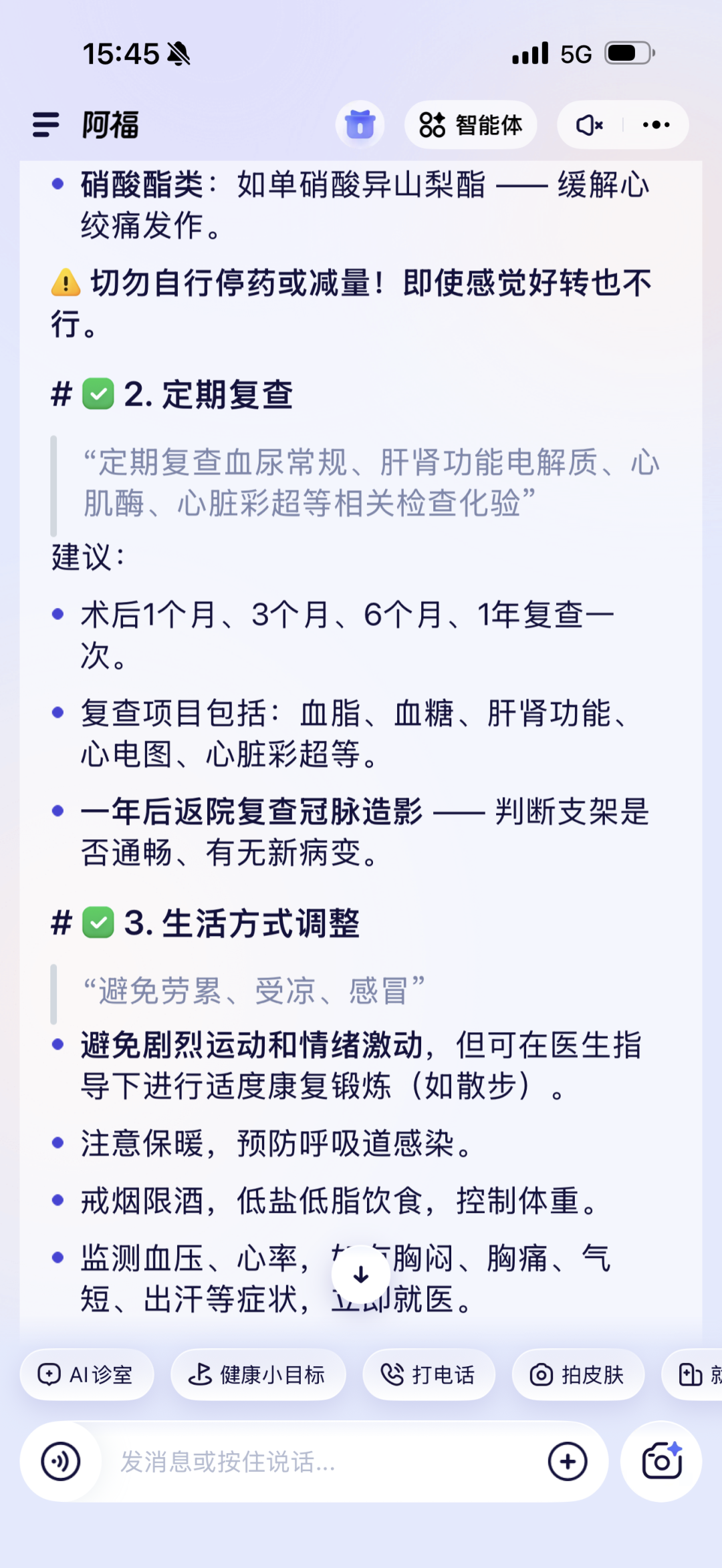Image resolution: width=722 pixels, height=1568 pixels.
Task: Select the 健康小目标 chip
Action: (258, 1374)
